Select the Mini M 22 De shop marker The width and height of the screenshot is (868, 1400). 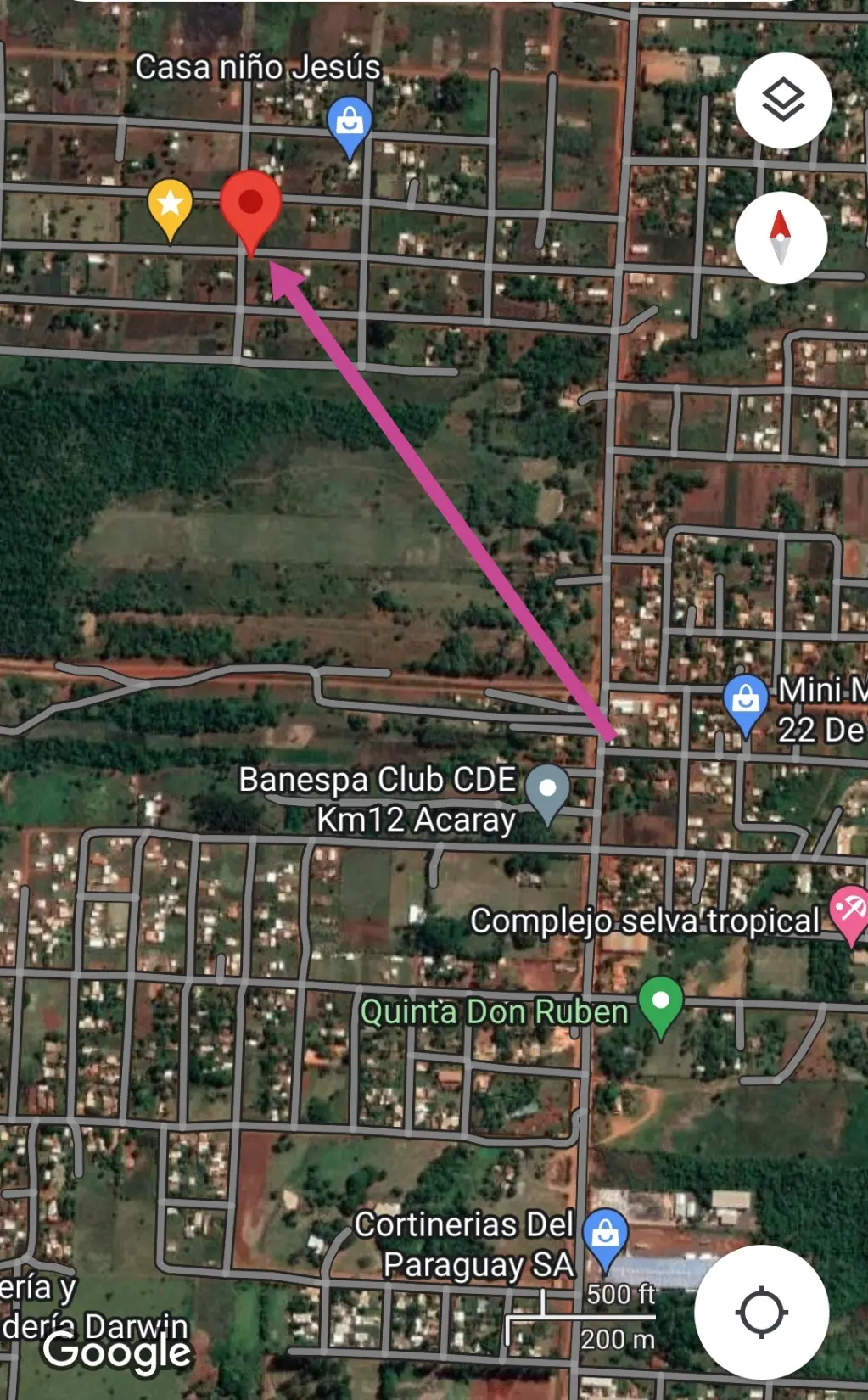click(x=746, y=706)
